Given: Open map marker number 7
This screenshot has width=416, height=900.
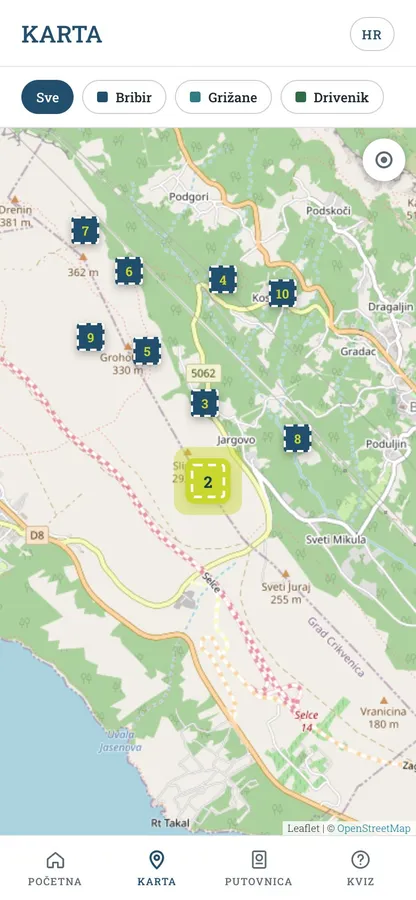Looking at the screenshot, I should [85, 231].
